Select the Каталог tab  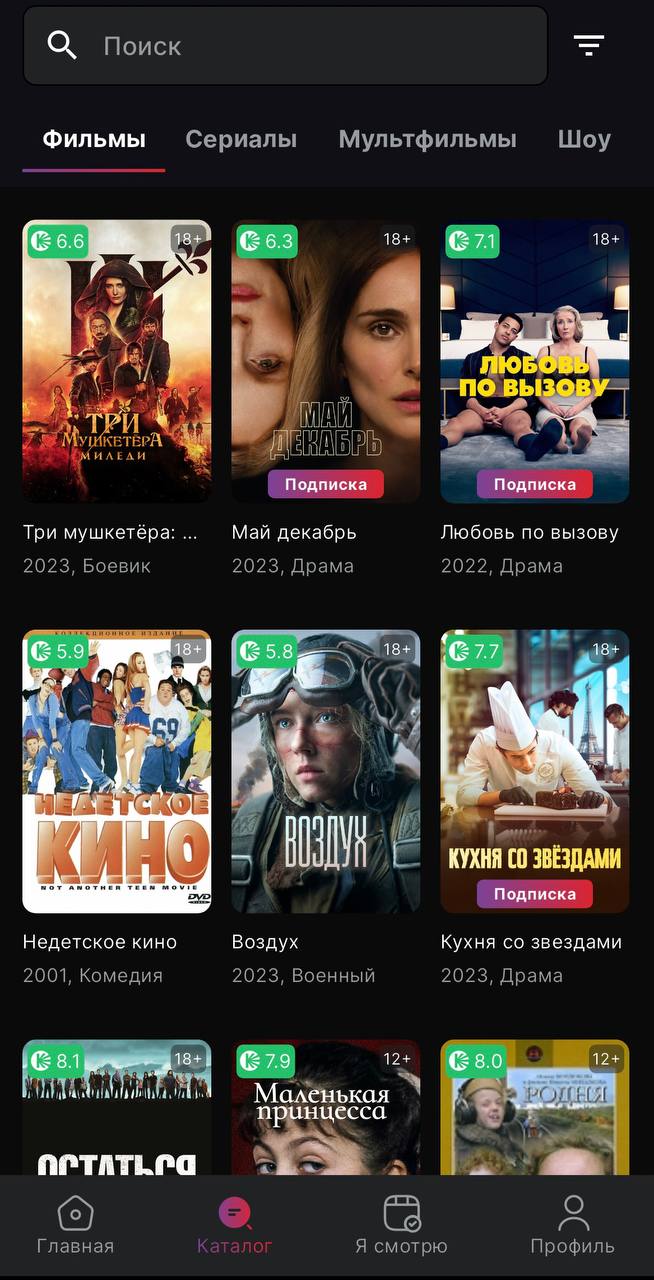click(x=235, y=1226)
